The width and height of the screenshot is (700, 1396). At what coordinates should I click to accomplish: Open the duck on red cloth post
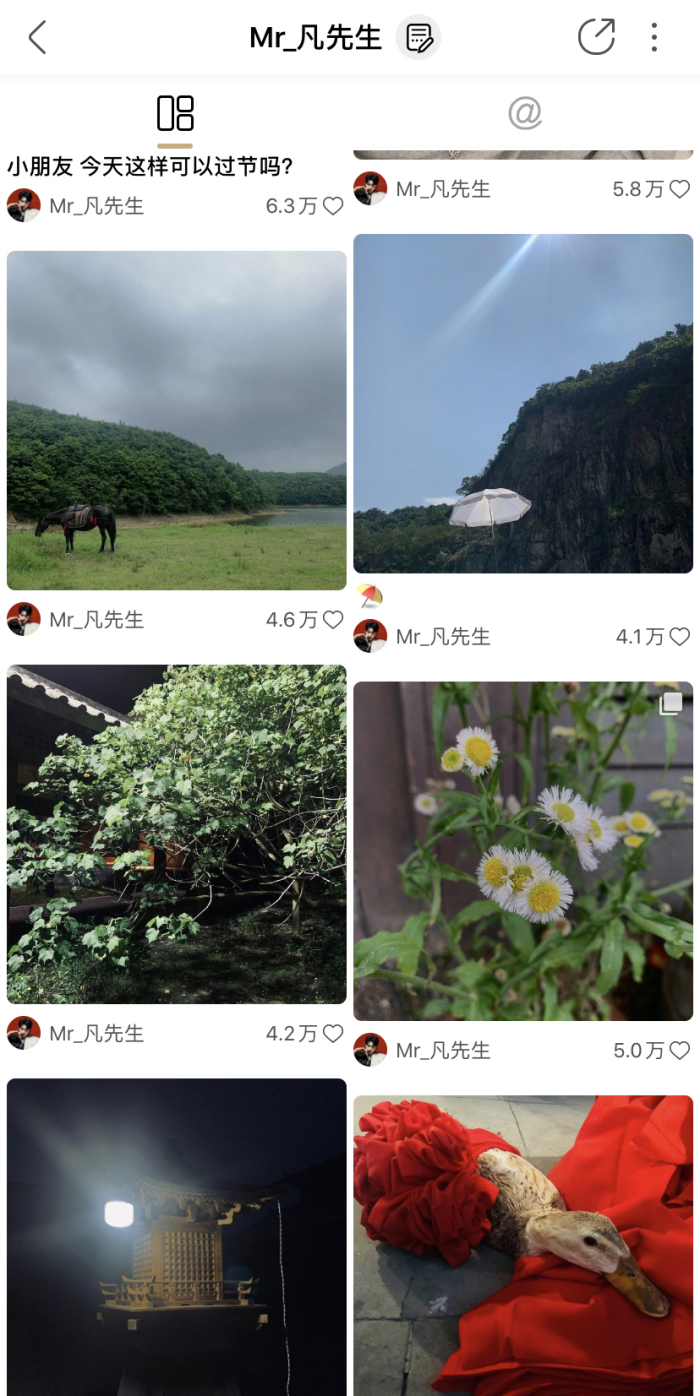[x=523, y=1245]
